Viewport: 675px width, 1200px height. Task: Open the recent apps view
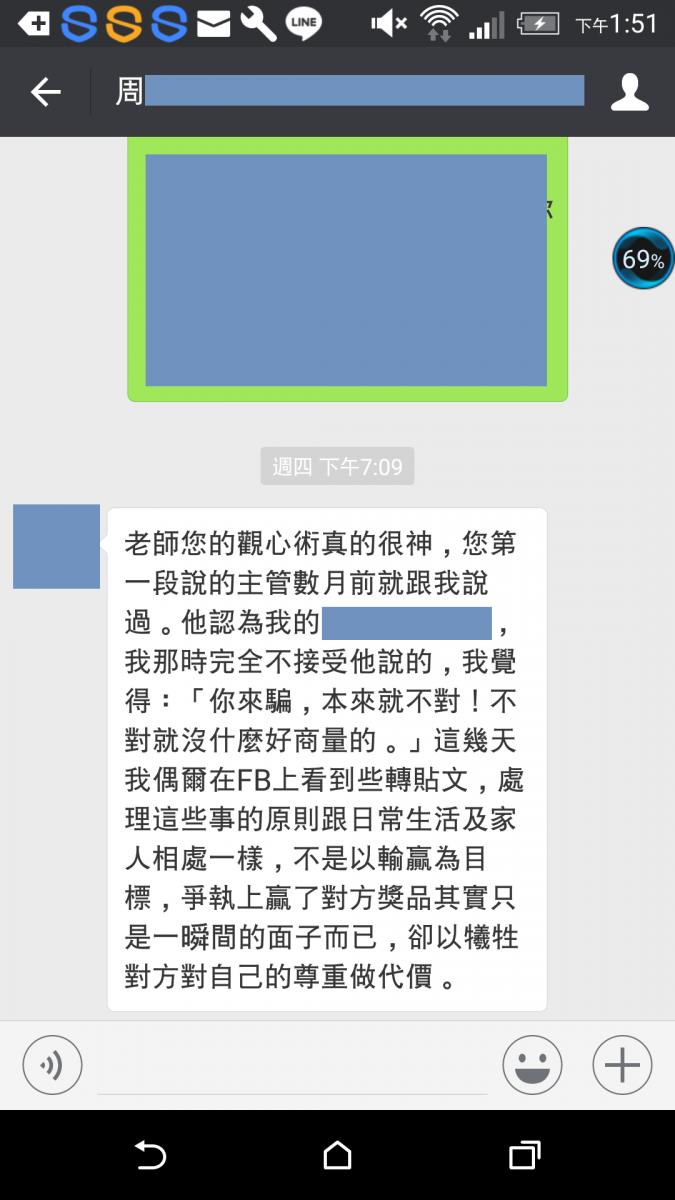tap(524, 1156)
